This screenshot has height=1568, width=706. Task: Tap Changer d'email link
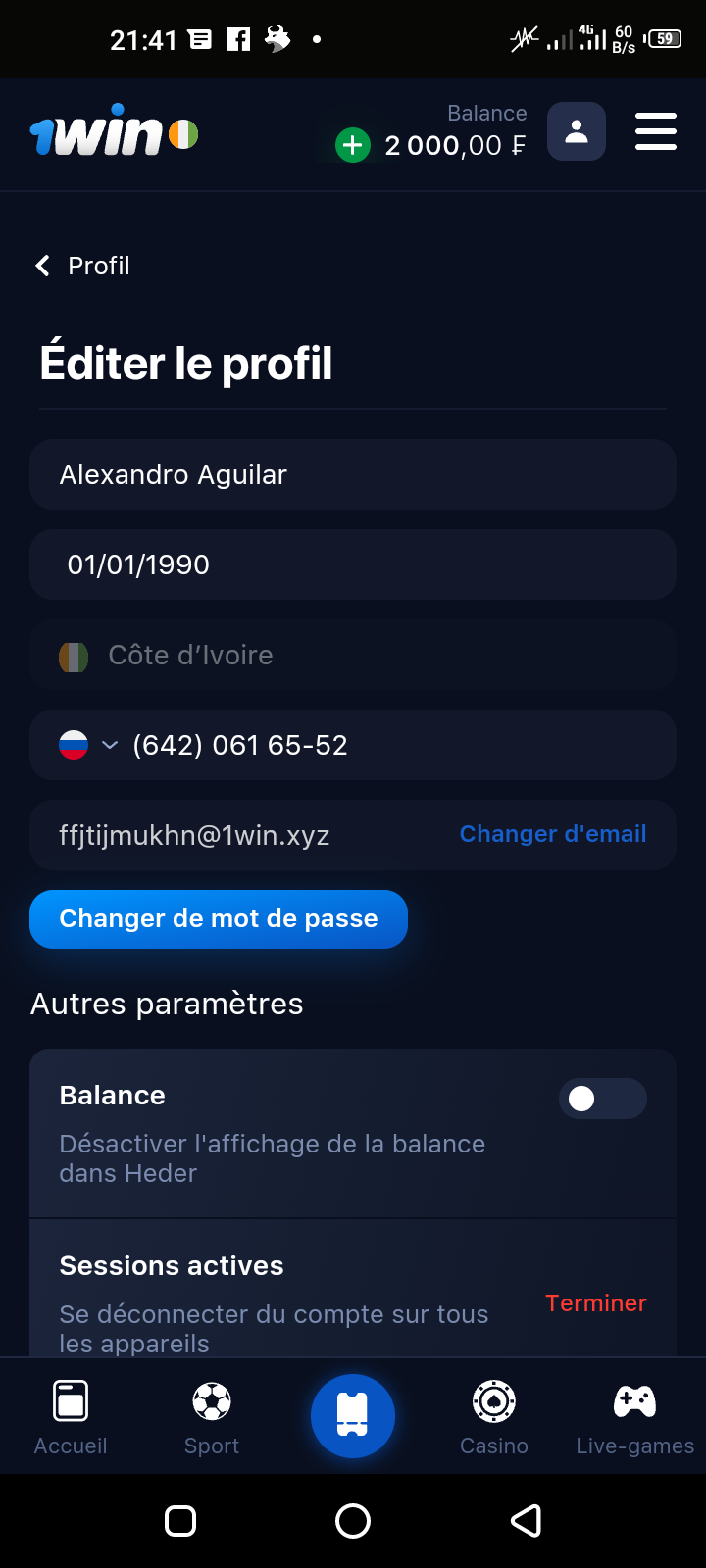click(552, 834)
